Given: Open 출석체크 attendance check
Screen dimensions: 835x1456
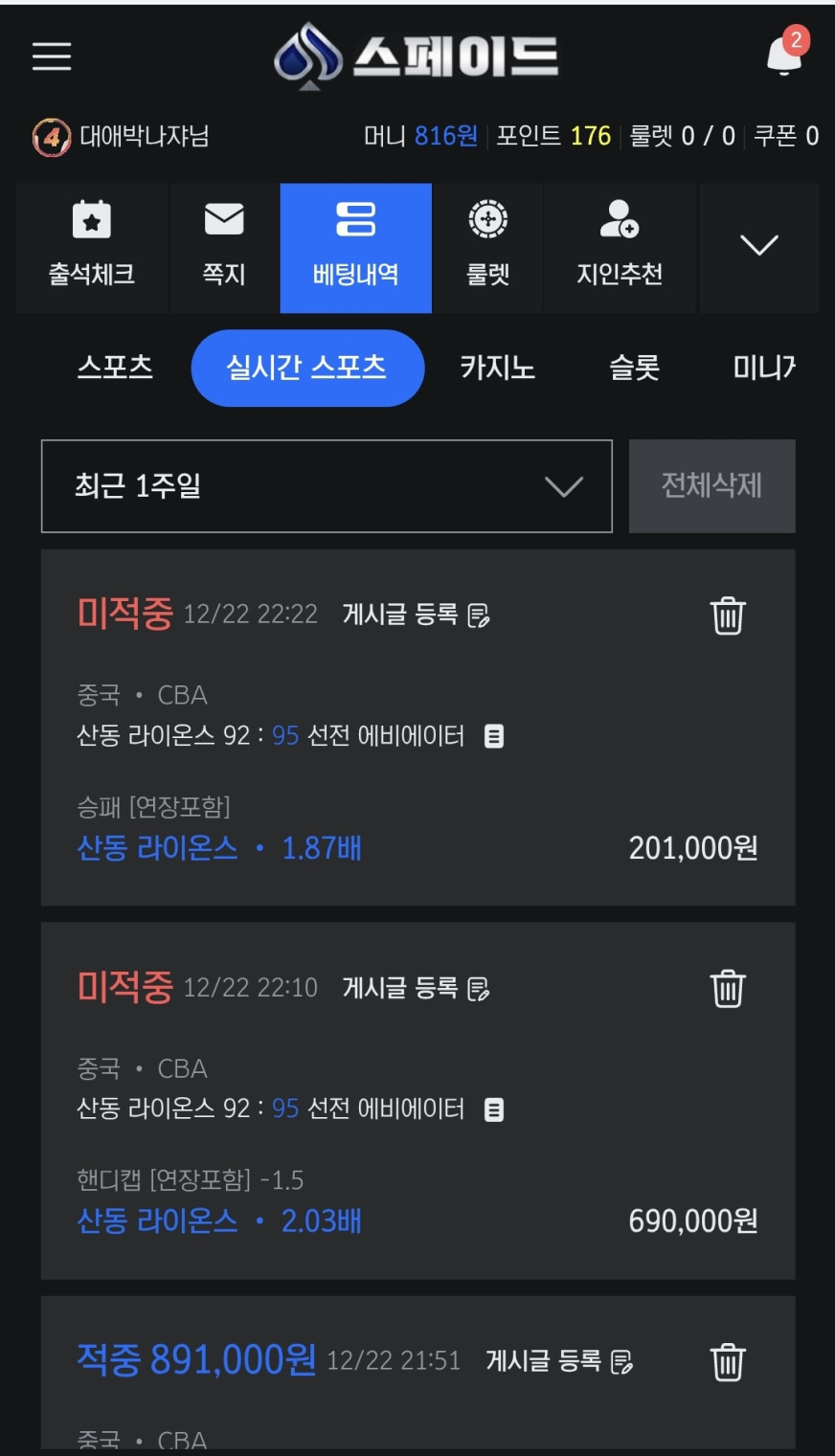Looking at the screenshot, I should pos(92,247).
